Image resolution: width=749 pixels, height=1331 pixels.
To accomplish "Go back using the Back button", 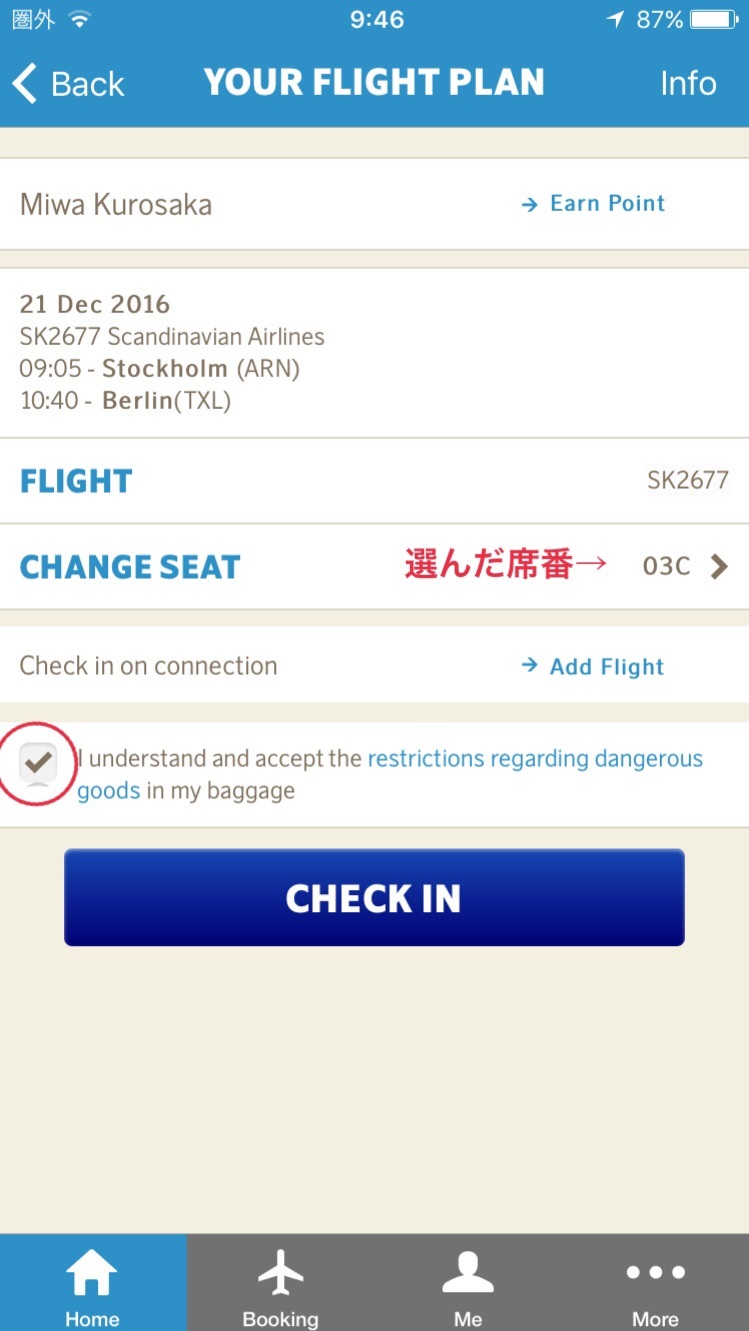I will [x=68, y=84].
